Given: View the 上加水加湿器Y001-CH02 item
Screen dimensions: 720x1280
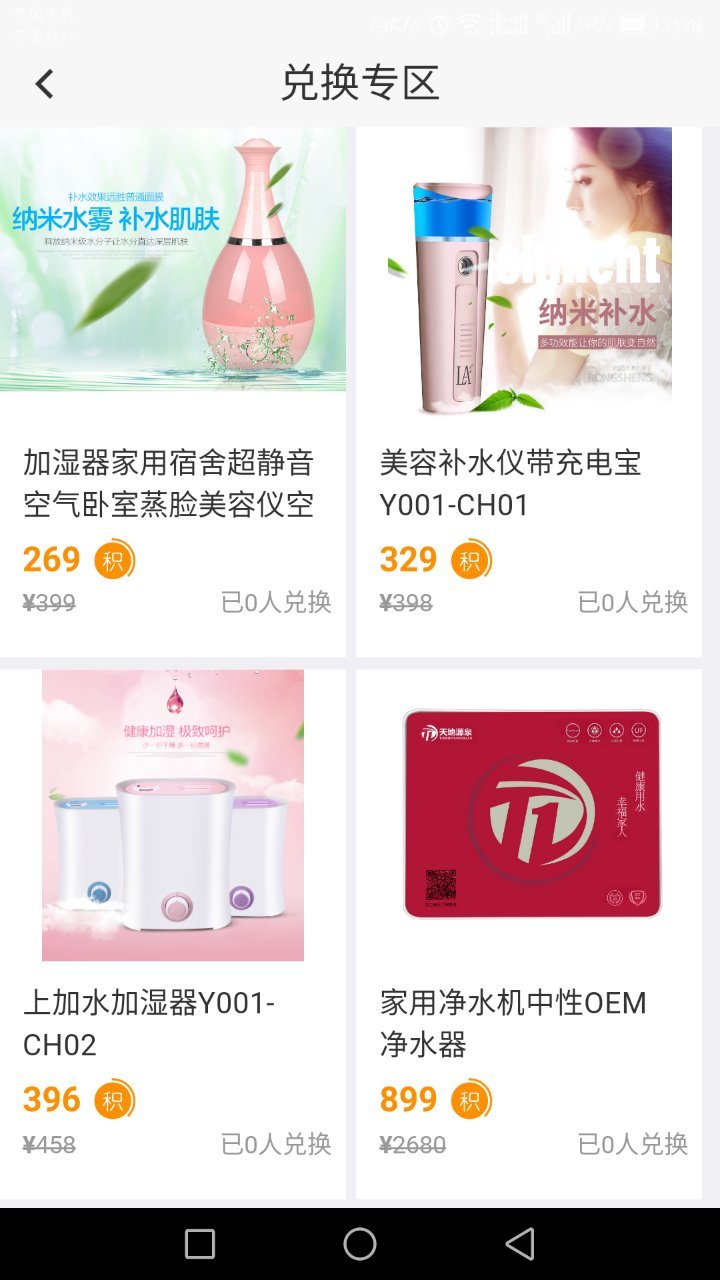Looking at the screenshot, I should (173, 934).
